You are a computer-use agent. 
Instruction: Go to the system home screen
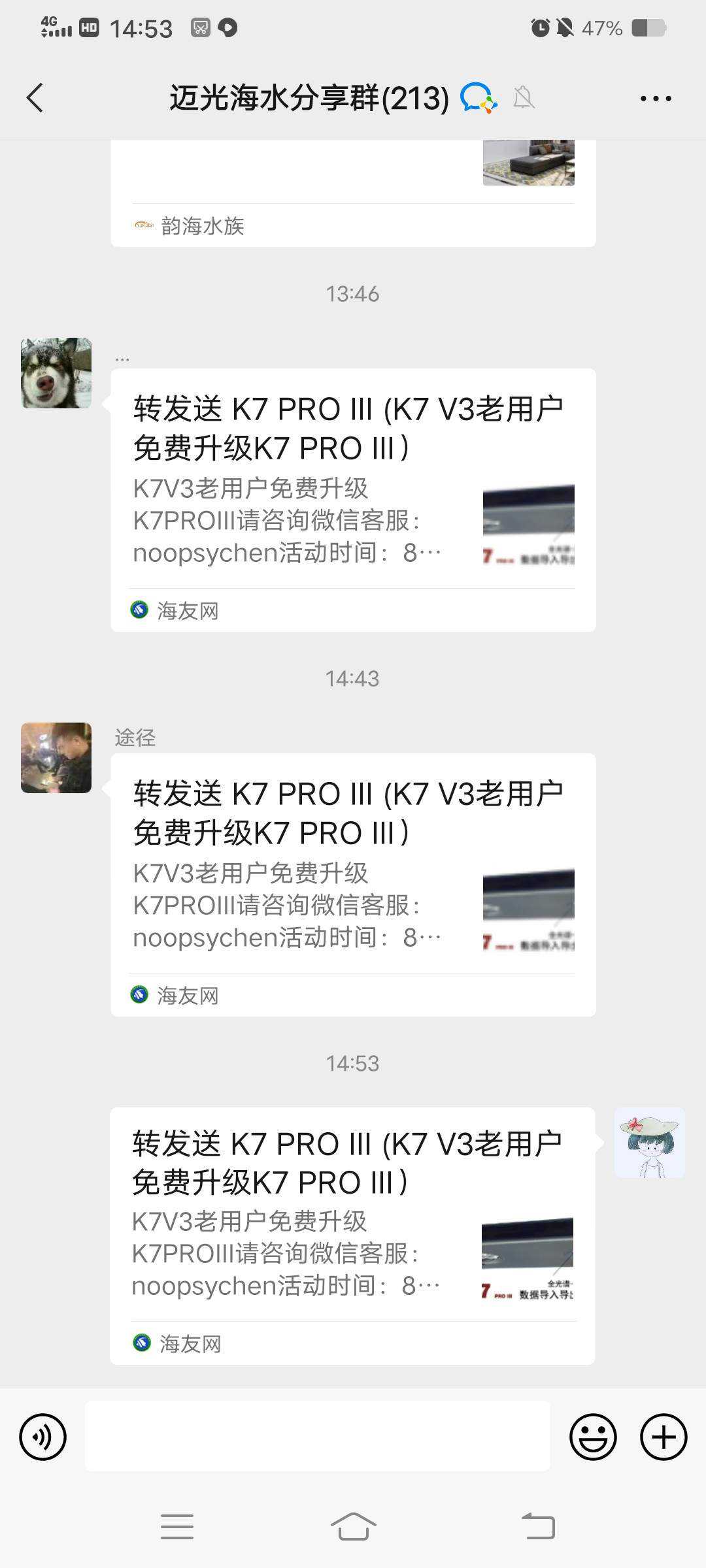pos(353,1527)
